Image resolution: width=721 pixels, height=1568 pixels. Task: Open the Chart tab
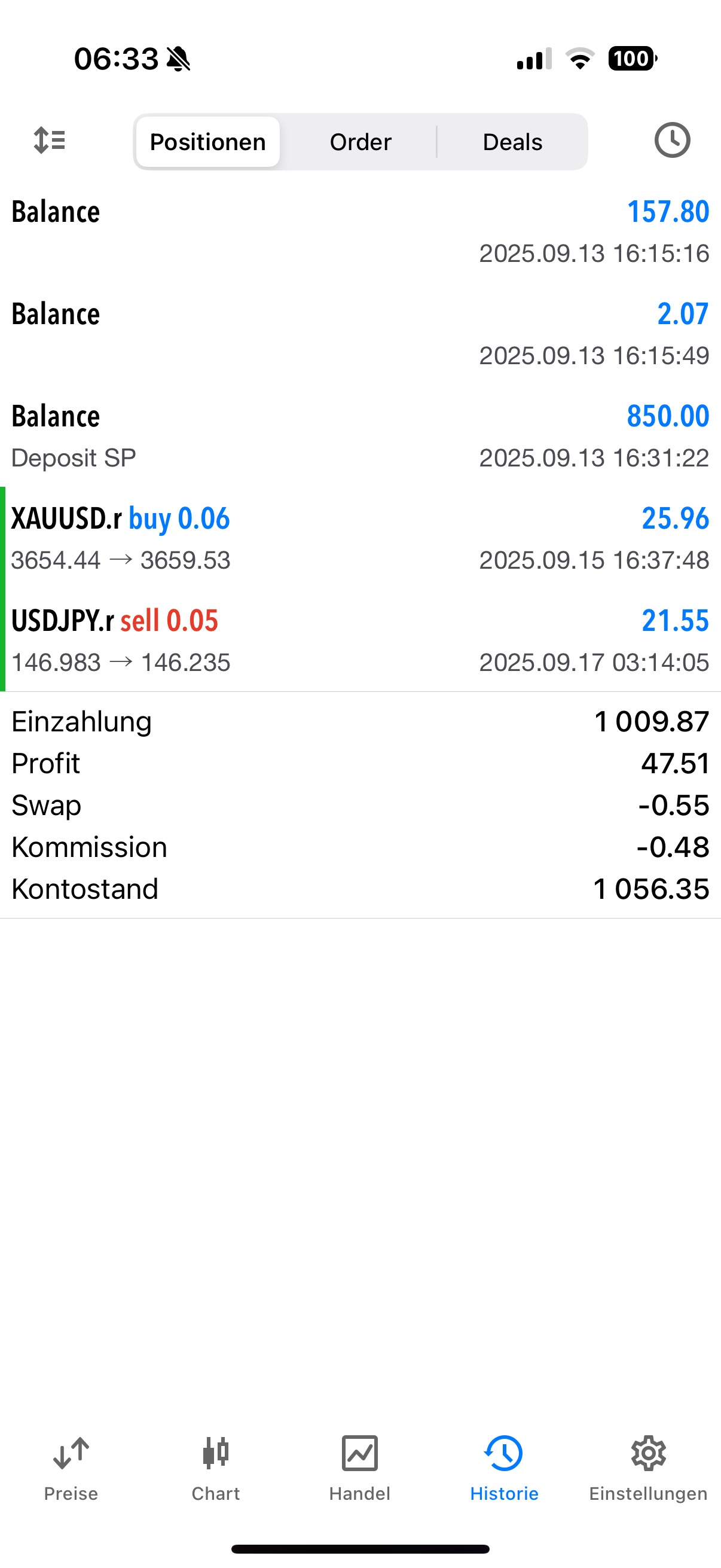tap(215, 1468)
